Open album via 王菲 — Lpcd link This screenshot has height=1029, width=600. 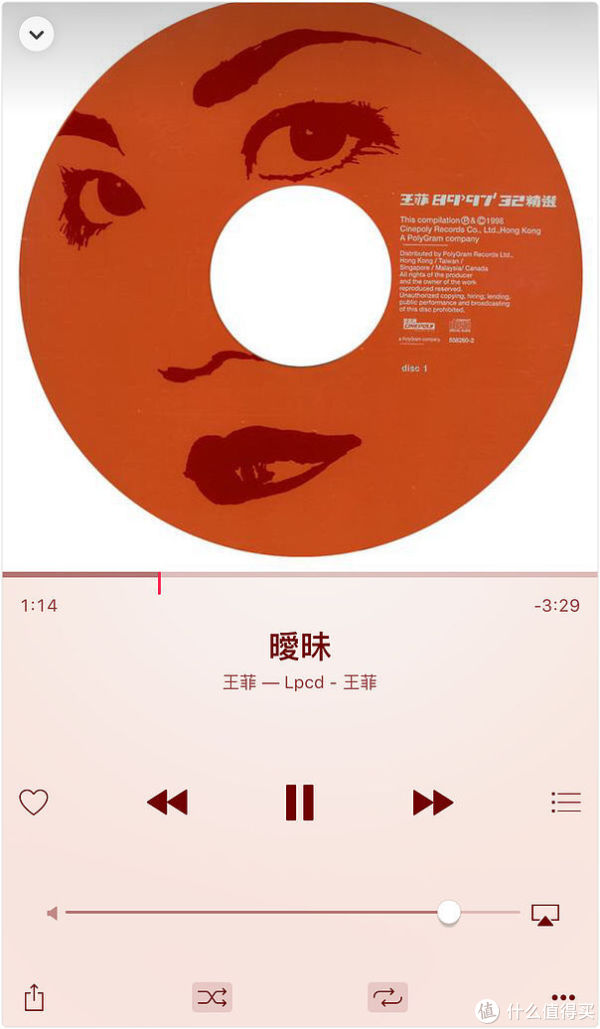pyautogui.click(x=300, y=682)
